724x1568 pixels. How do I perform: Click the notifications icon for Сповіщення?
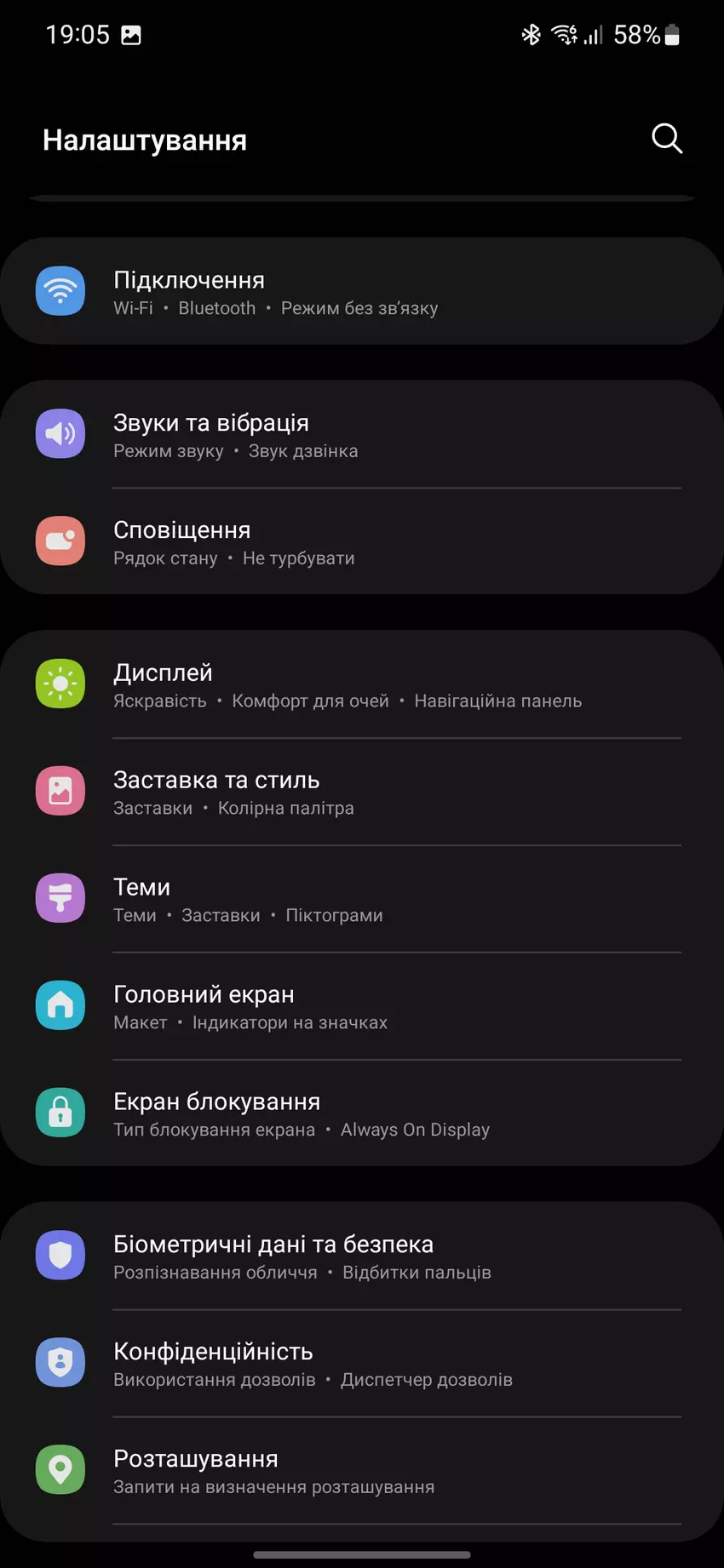pyautogui.click(x=60, y=541)
